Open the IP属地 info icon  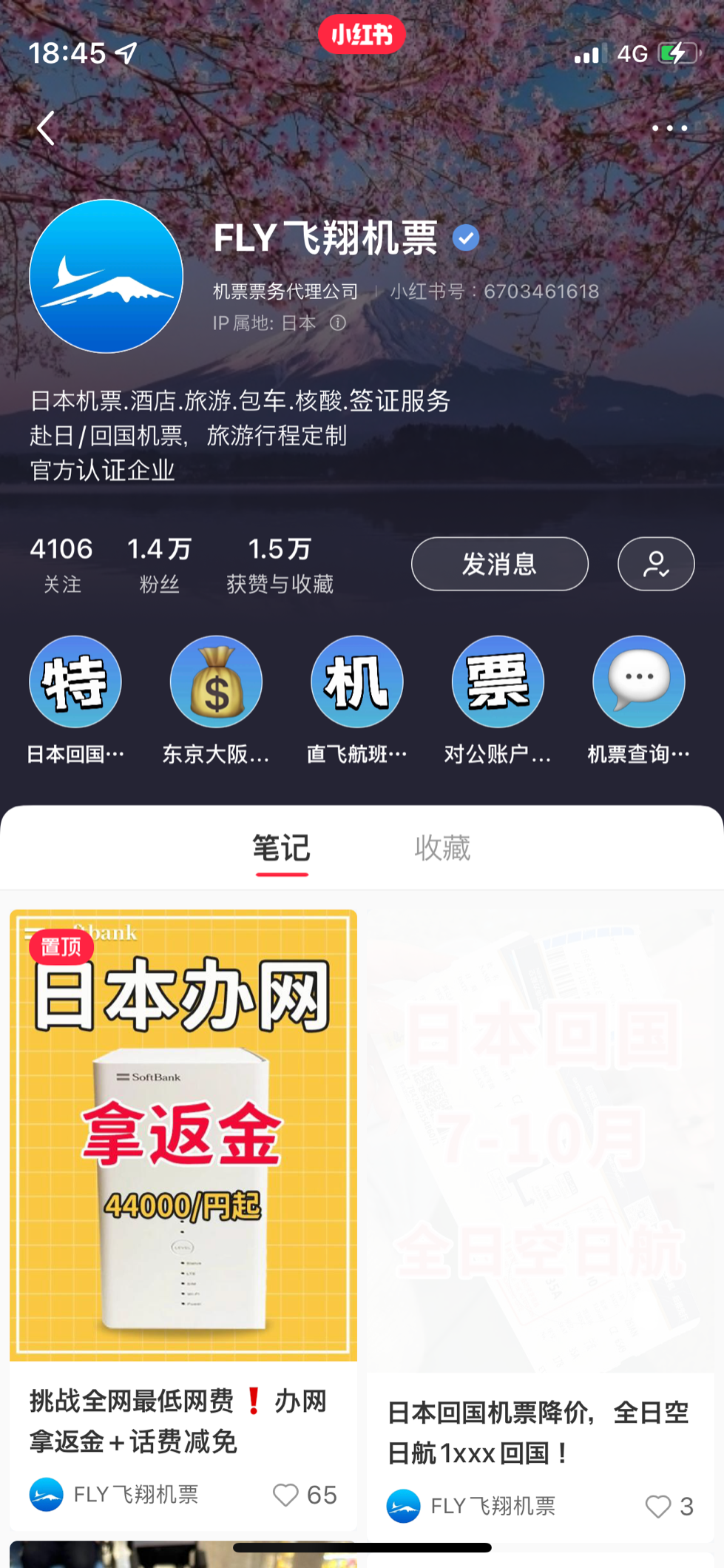point(338,323)
